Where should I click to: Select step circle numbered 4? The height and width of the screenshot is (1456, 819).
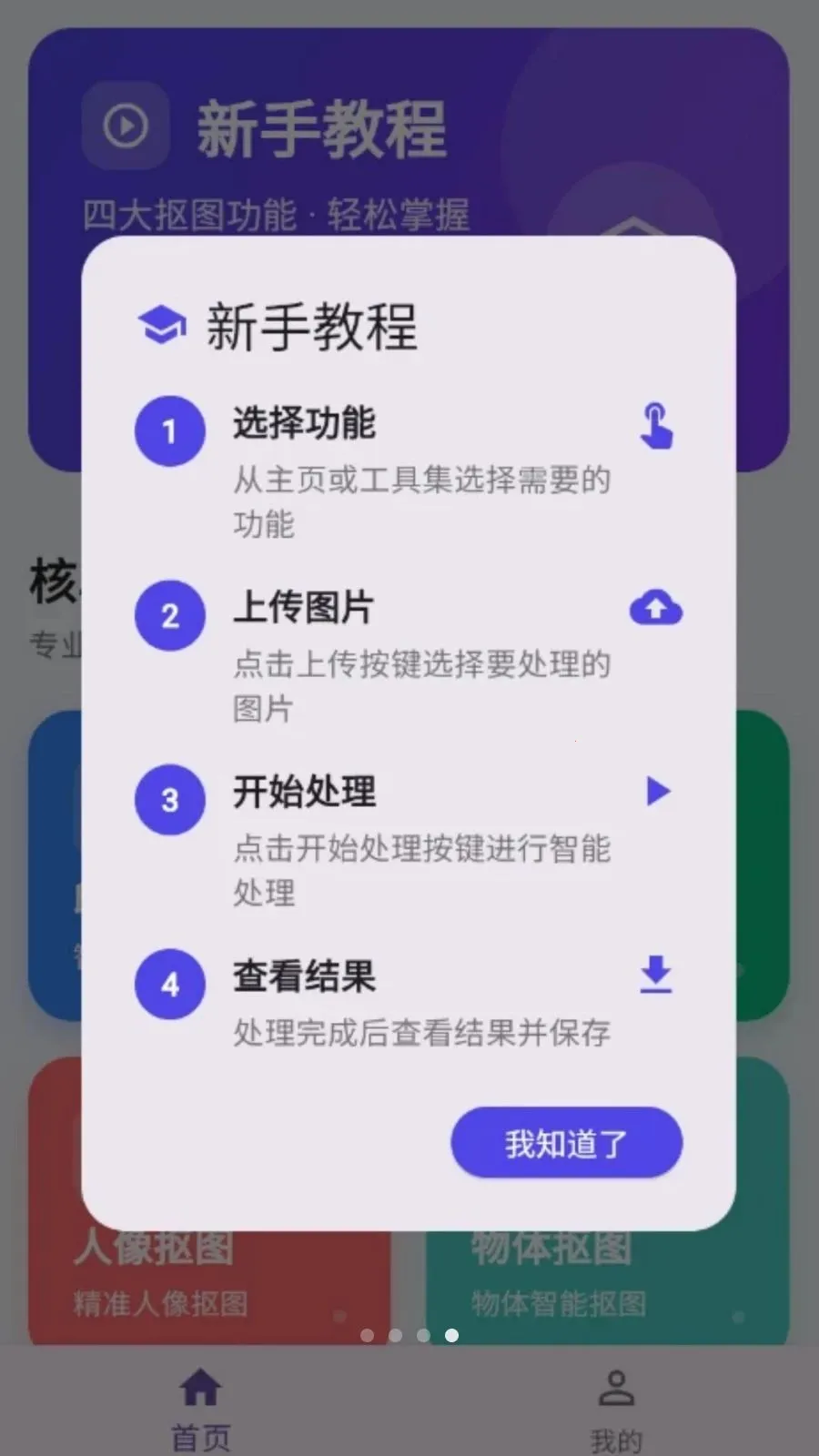pos(169,984)
